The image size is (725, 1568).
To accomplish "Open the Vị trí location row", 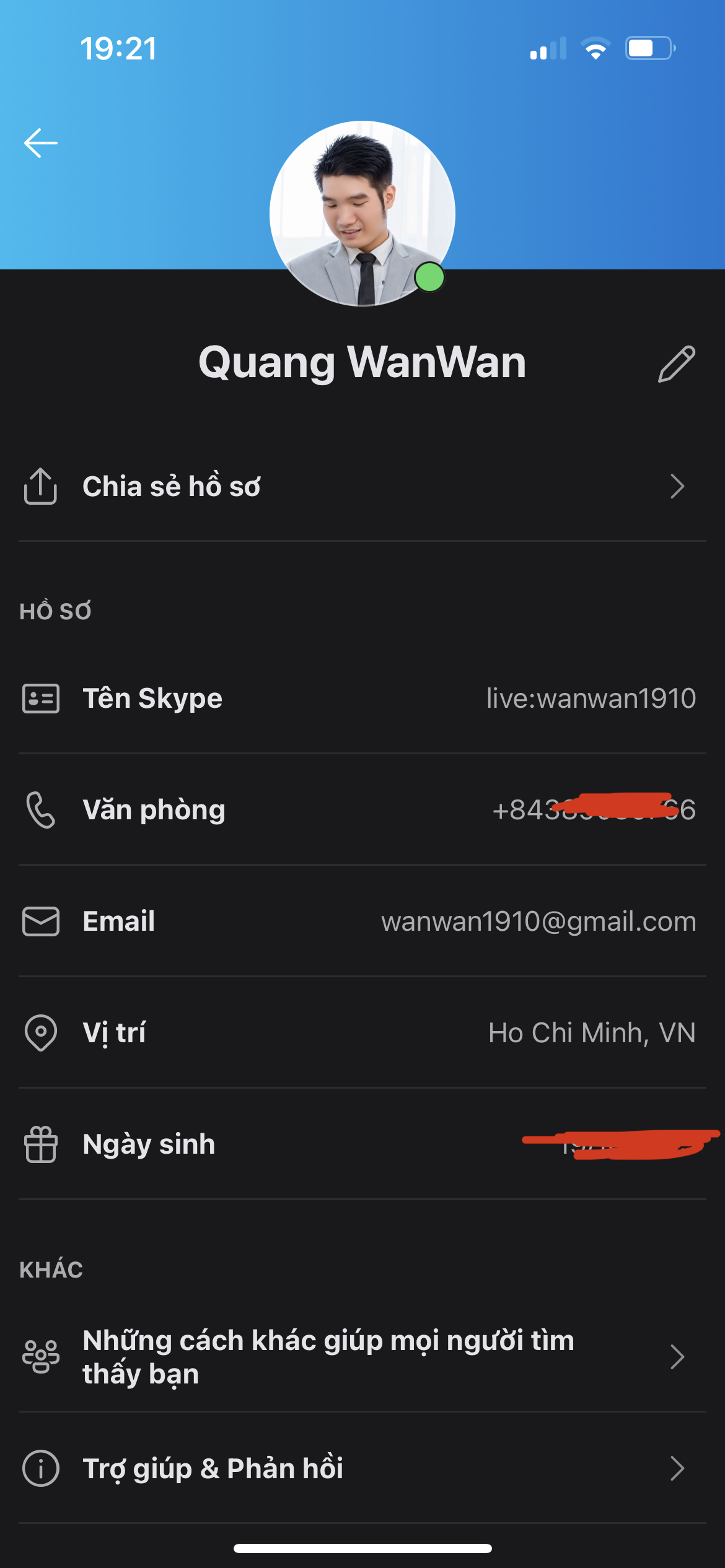I will click(362, 1033).
